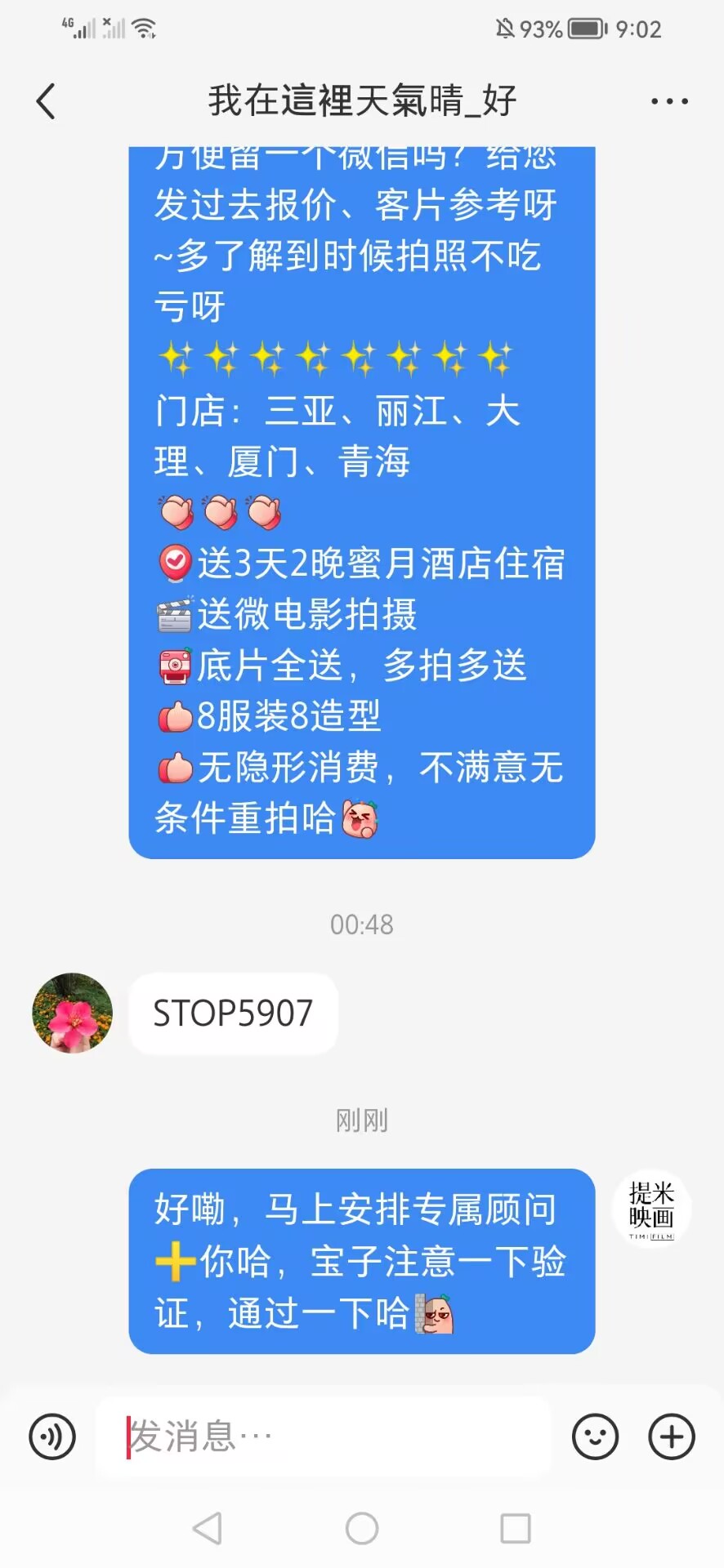Open the three-dot overflow menu
724x1568 pixels.
pyautogui.click(x=669, y=101)
